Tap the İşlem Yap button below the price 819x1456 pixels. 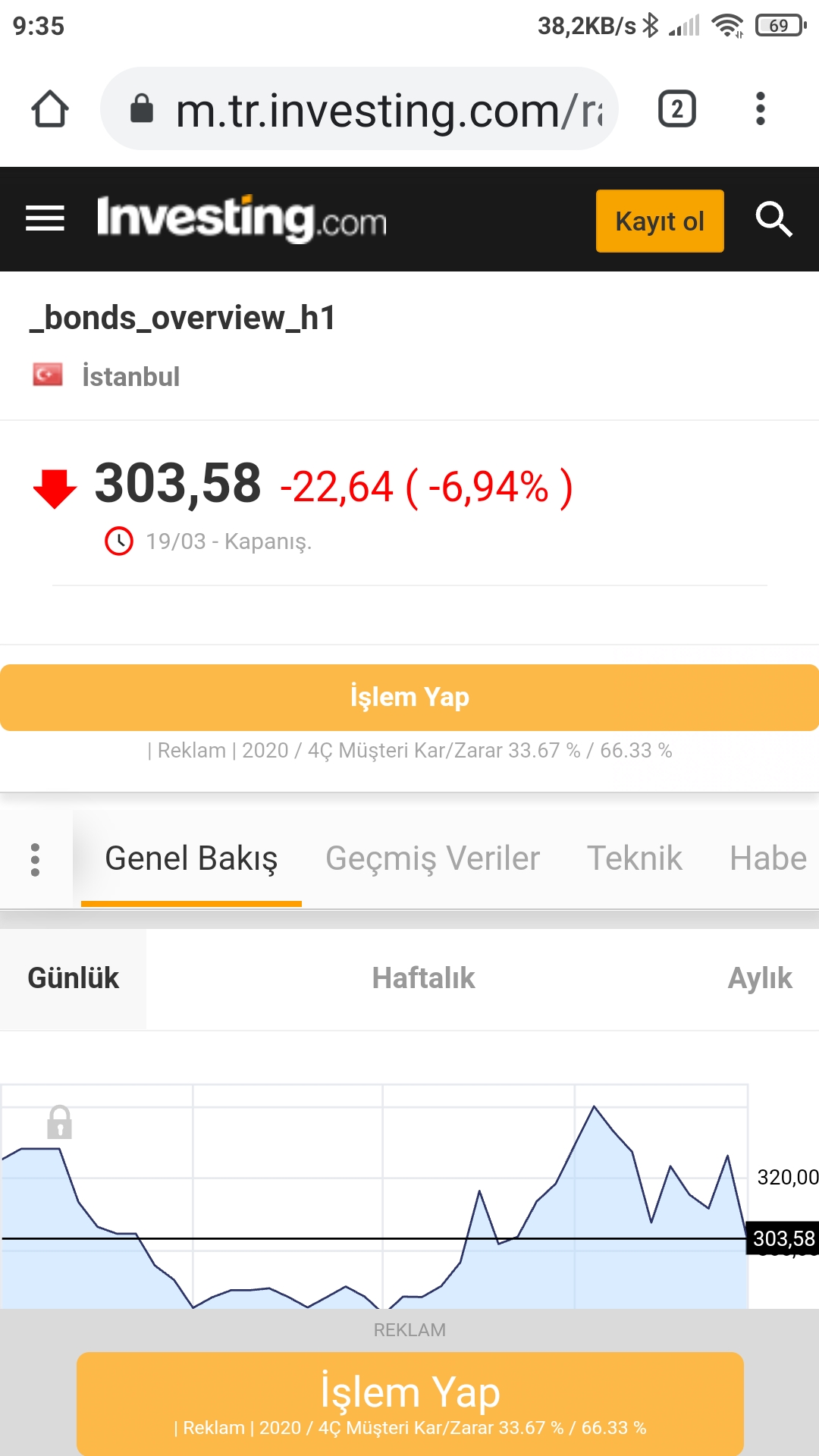[409, 697]
